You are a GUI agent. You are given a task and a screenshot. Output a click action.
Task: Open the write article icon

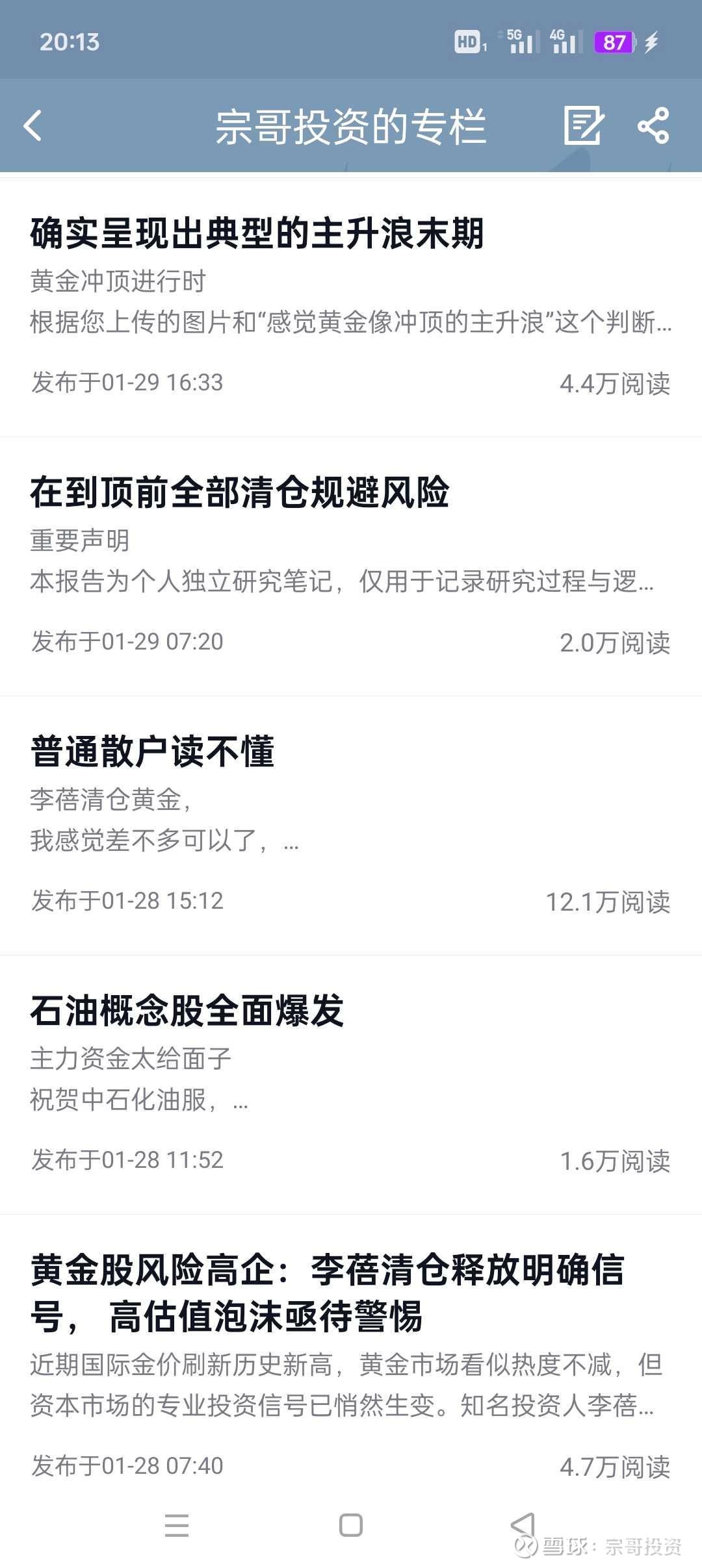tap(583, 125)
